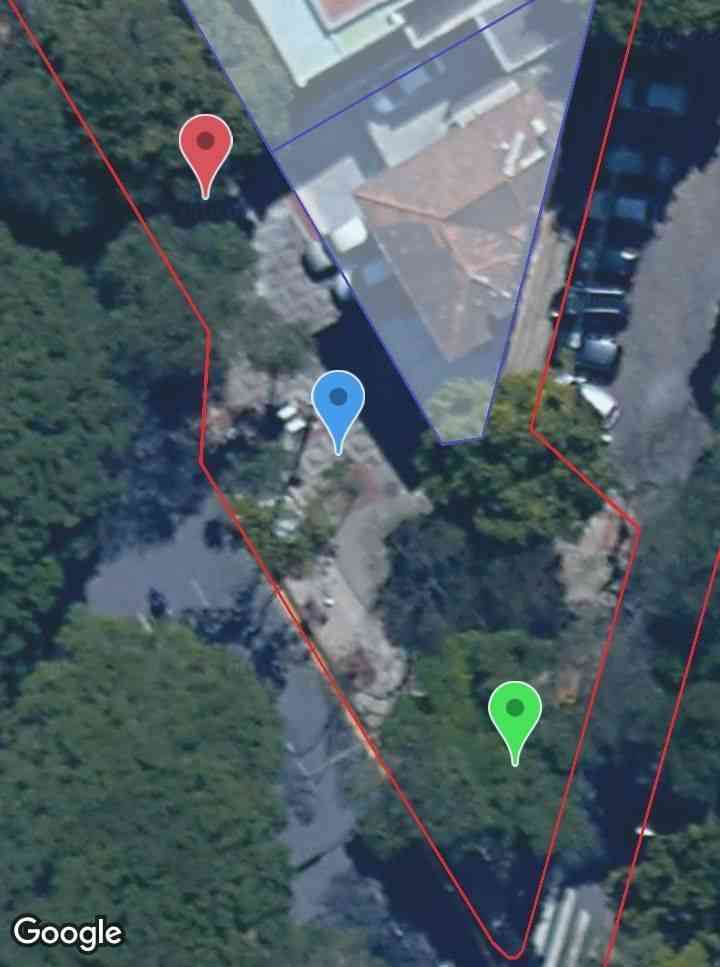Open the green map marker
This screenshot has height=967, width=720.
pyautogui.click(x=515, y=713)
